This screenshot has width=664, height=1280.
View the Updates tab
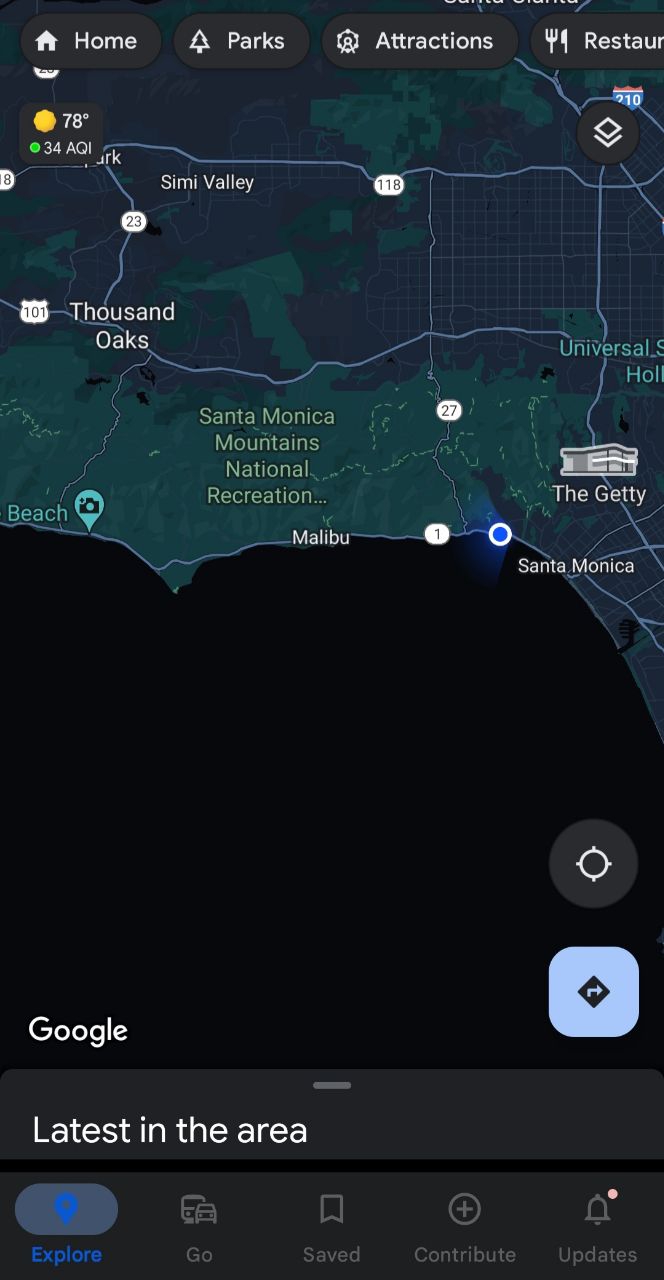point(597,1226)
